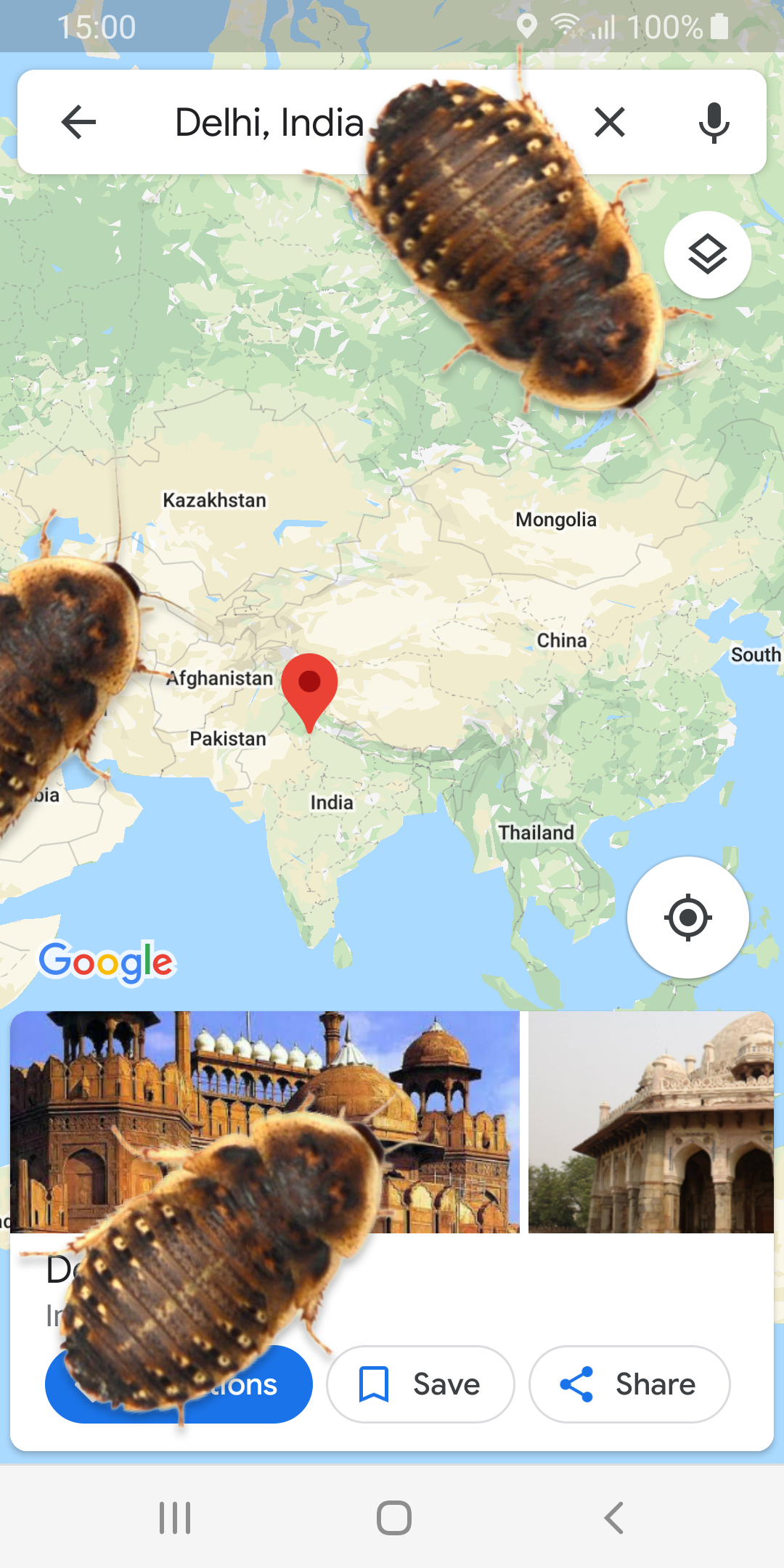Open the stone tomb photo thumbnail
Viewport: 784px width, 1568px height.
pyautogui.click(x=650, y=1122)
